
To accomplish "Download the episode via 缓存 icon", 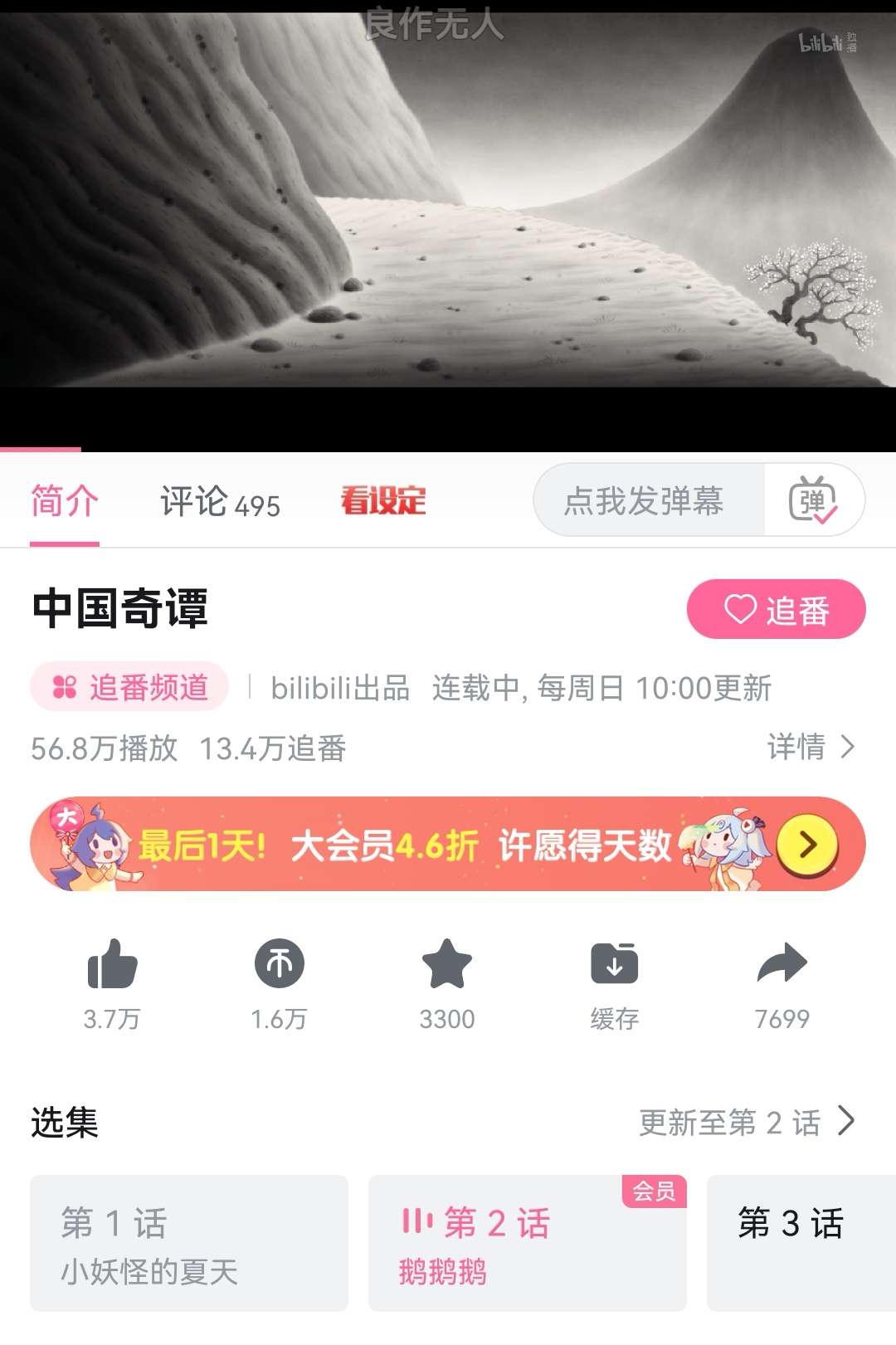I will point(614,965).
